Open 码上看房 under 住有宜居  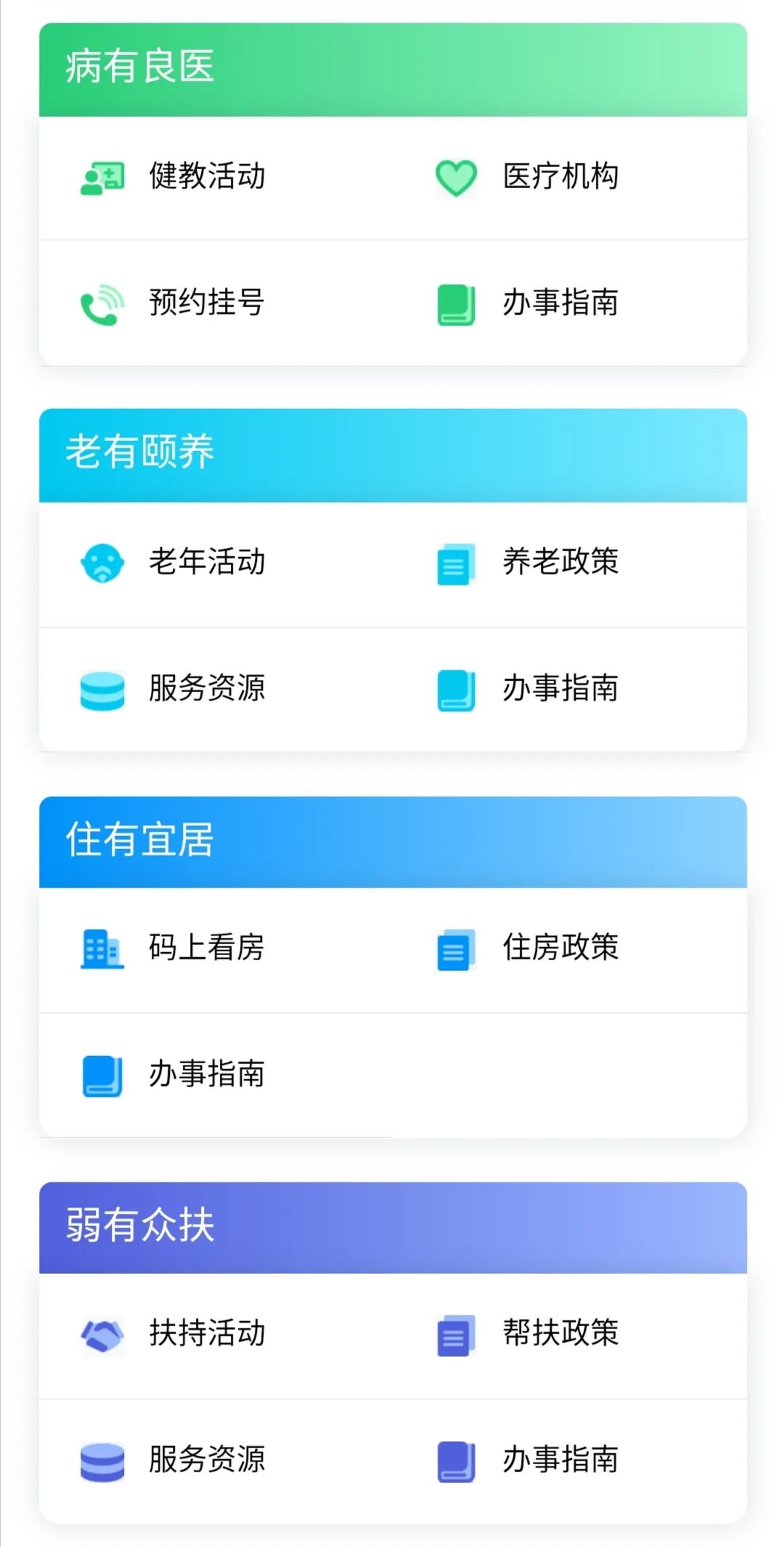click(x=207, y=948)
